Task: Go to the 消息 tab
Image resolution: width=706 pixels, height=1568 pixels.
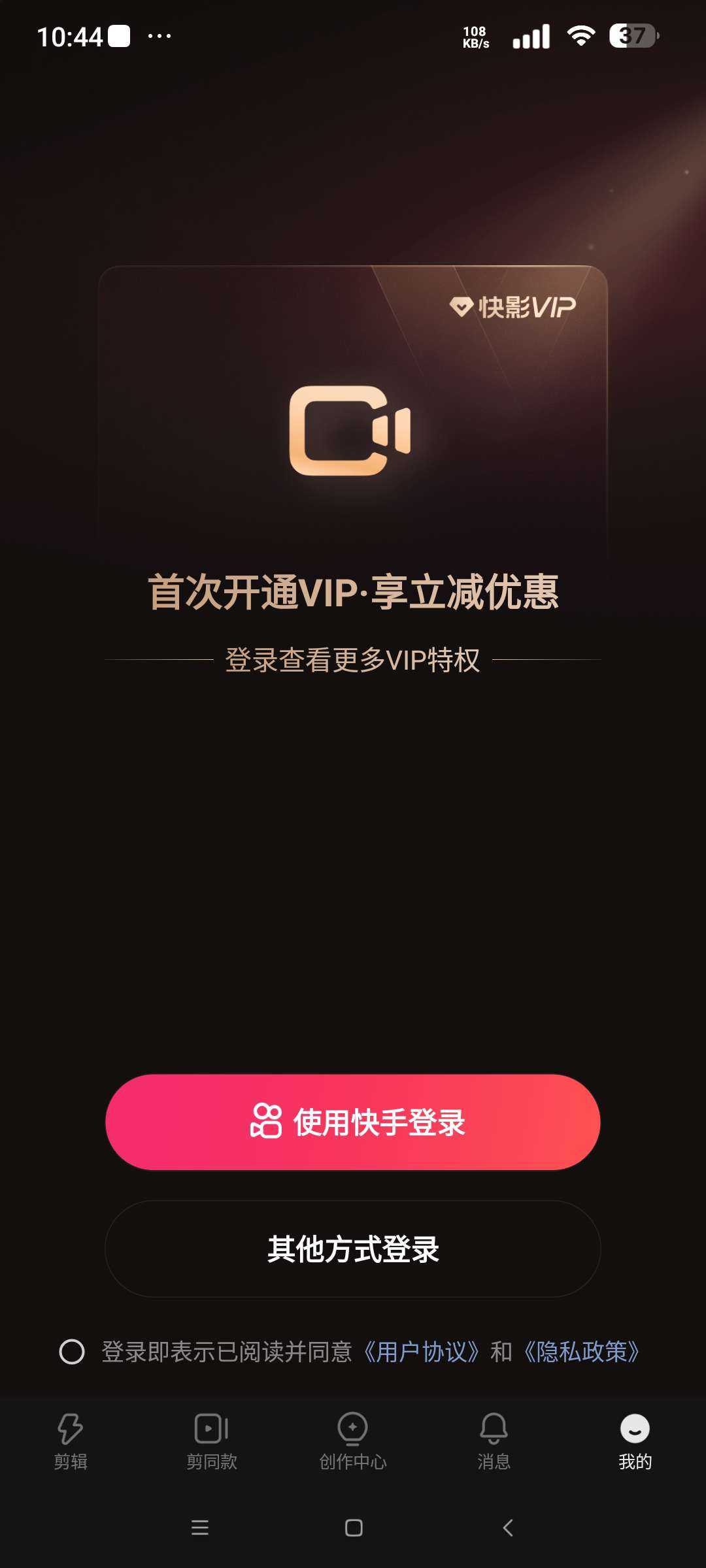Action: click(x=494, y=1442)
